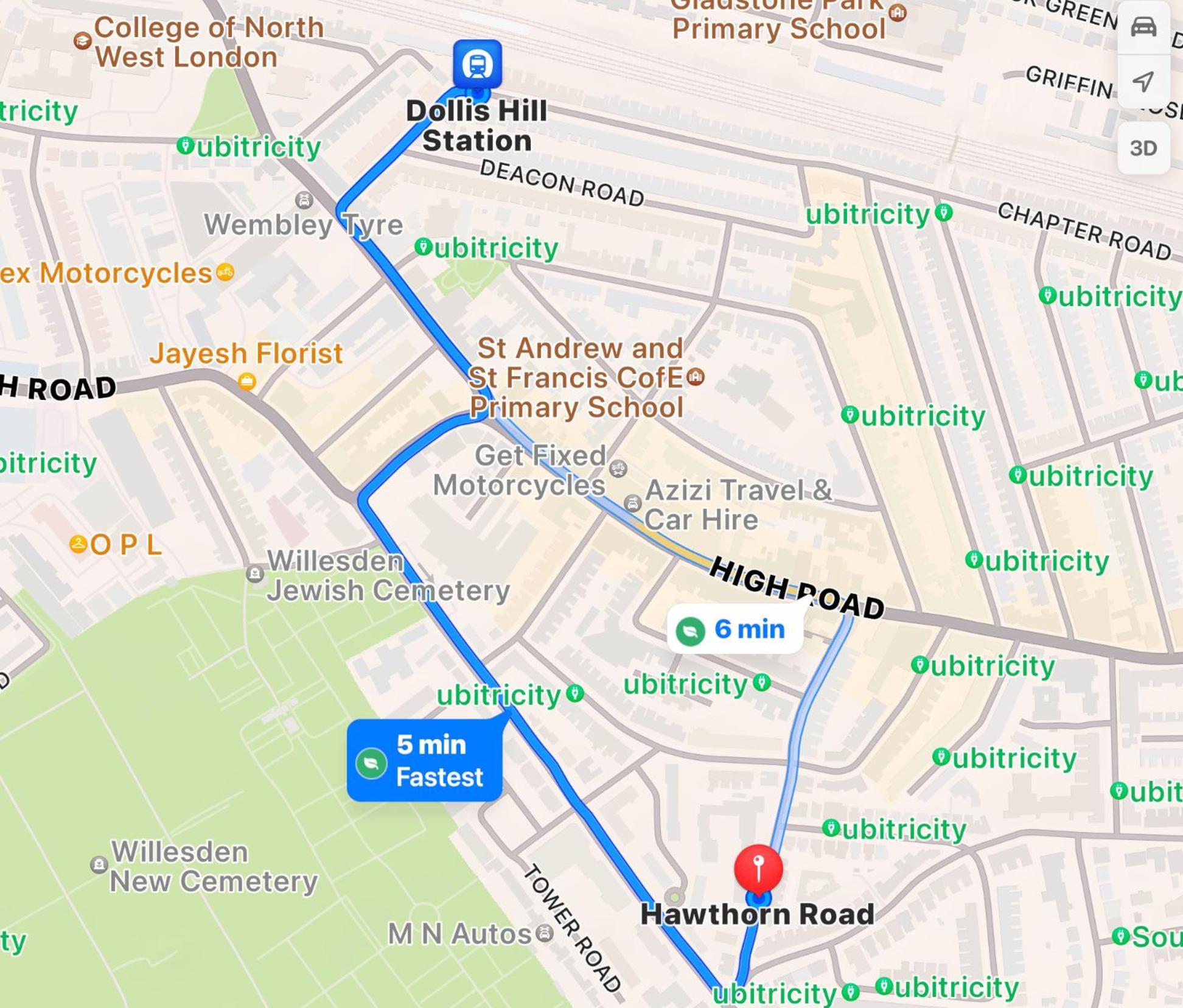Image resolution: width=1183 pixels, height=1008 pixels.
Task: Switch map to 3D view
Action: pos(1143,148)
